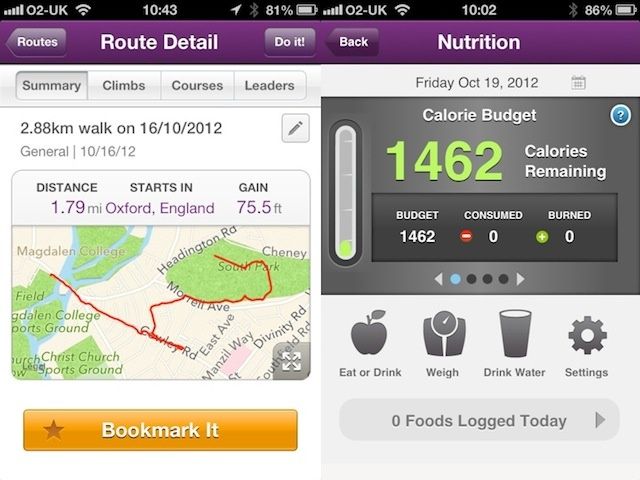Log food with Eat or Drink
The height and width of the screenshot is (480, 640).
(x=370, y=345)
